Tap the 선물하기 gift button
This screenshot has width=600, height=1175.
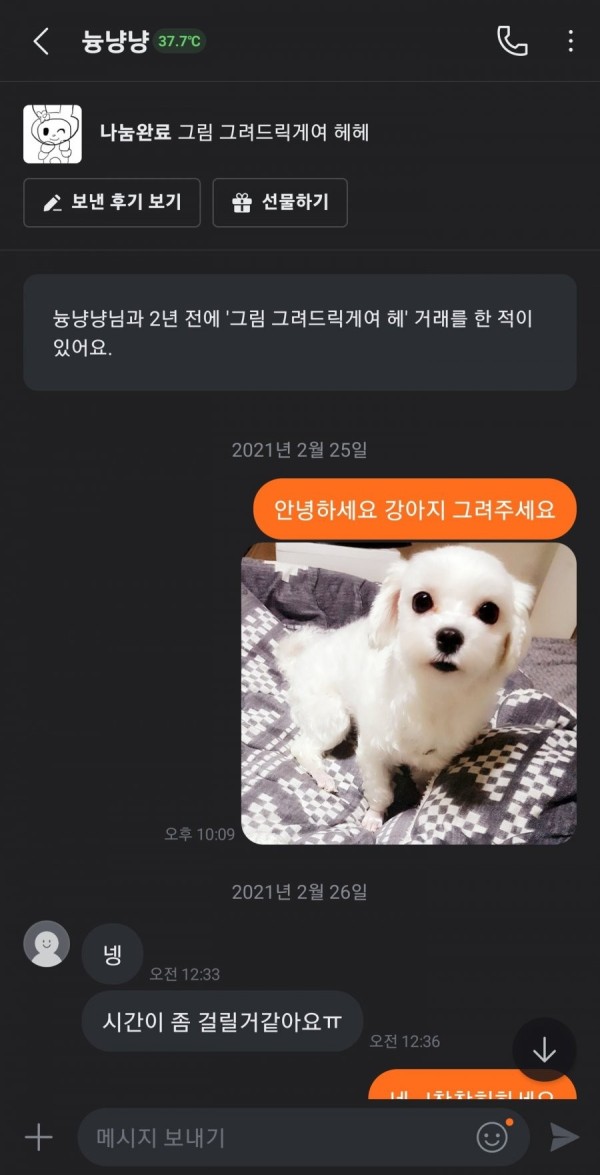point(280,203)
